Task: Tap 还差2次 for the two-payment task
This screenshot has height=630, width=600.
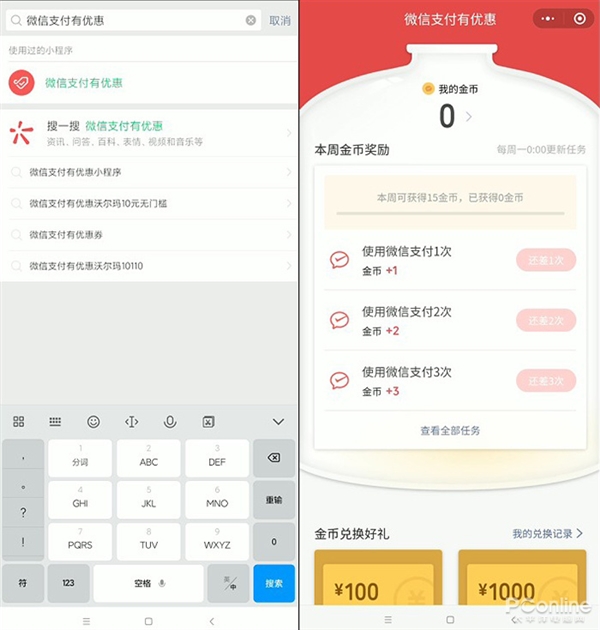Action: click(546, 321)
